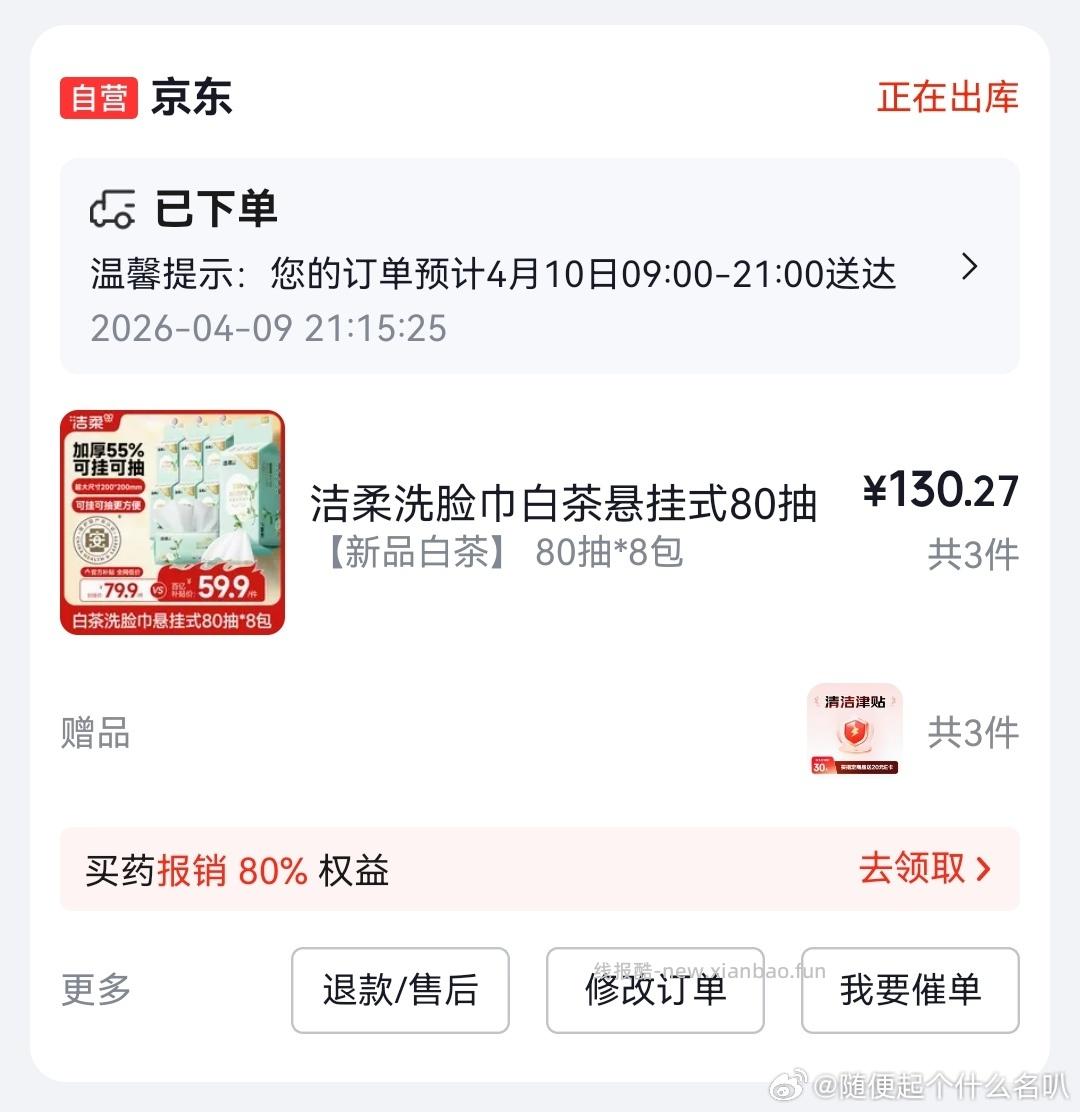Click the 退款/售后 button
Viewport: 1080px width, 1112px height.
pyautogui.click(x=400, y=991)
